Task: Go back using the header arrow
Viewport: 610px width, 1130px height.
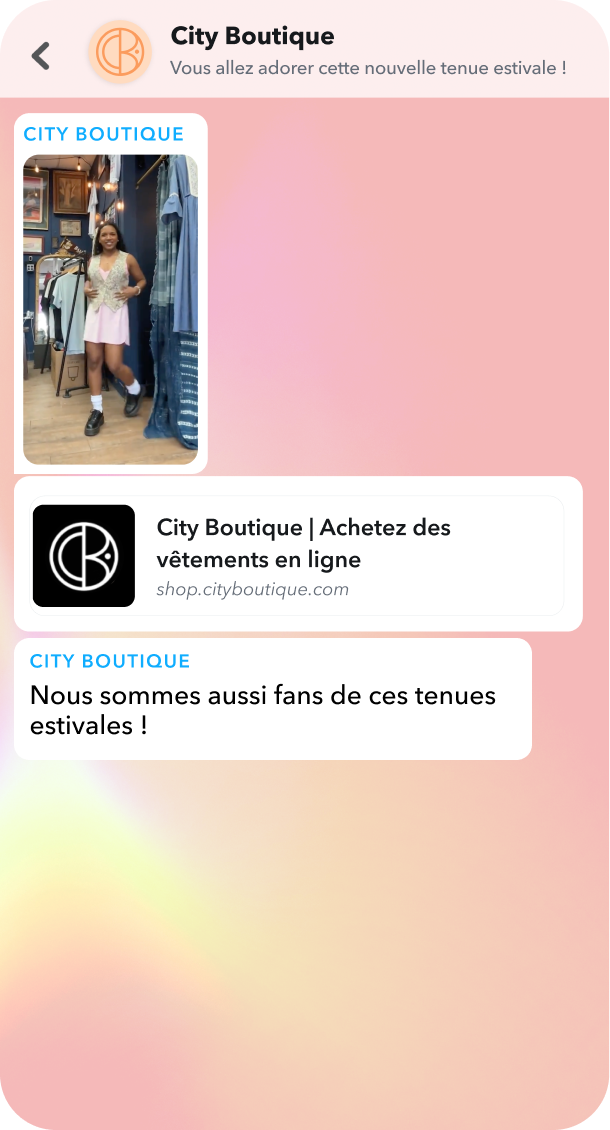Action: 41,56
